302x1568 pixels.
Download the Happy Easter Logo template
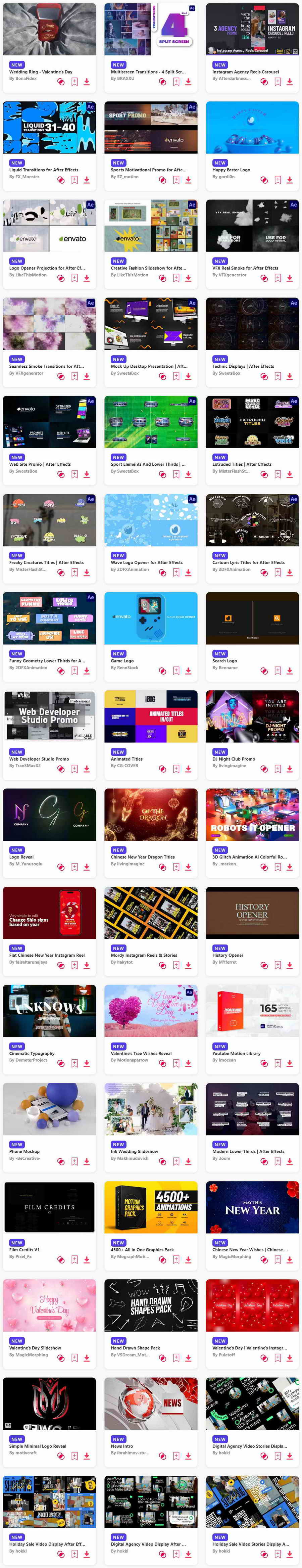(x=290, y=180)
